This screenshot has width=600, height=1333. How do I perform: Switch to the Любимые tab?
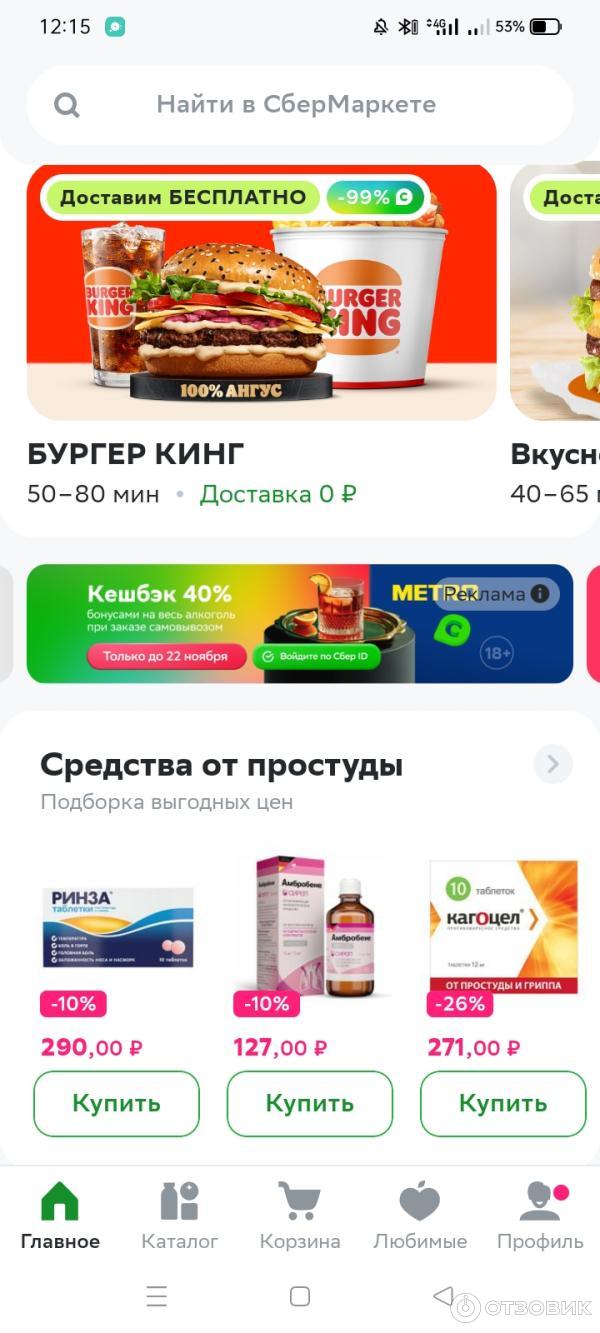[x=420, y=1215]
